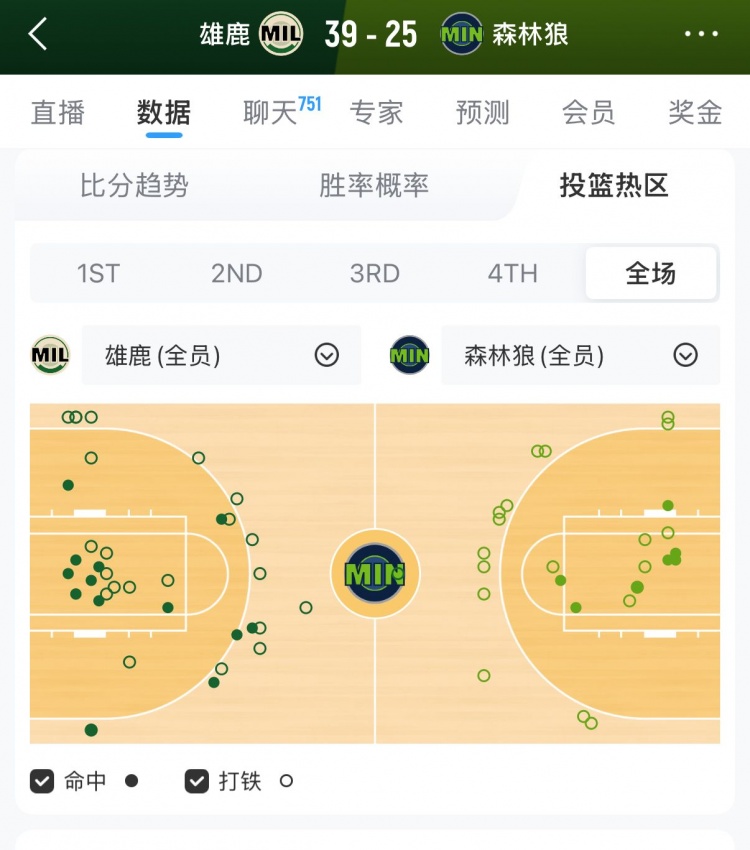Select the 数据 tab
Screen dimensions: 750x850
[164, 112]
